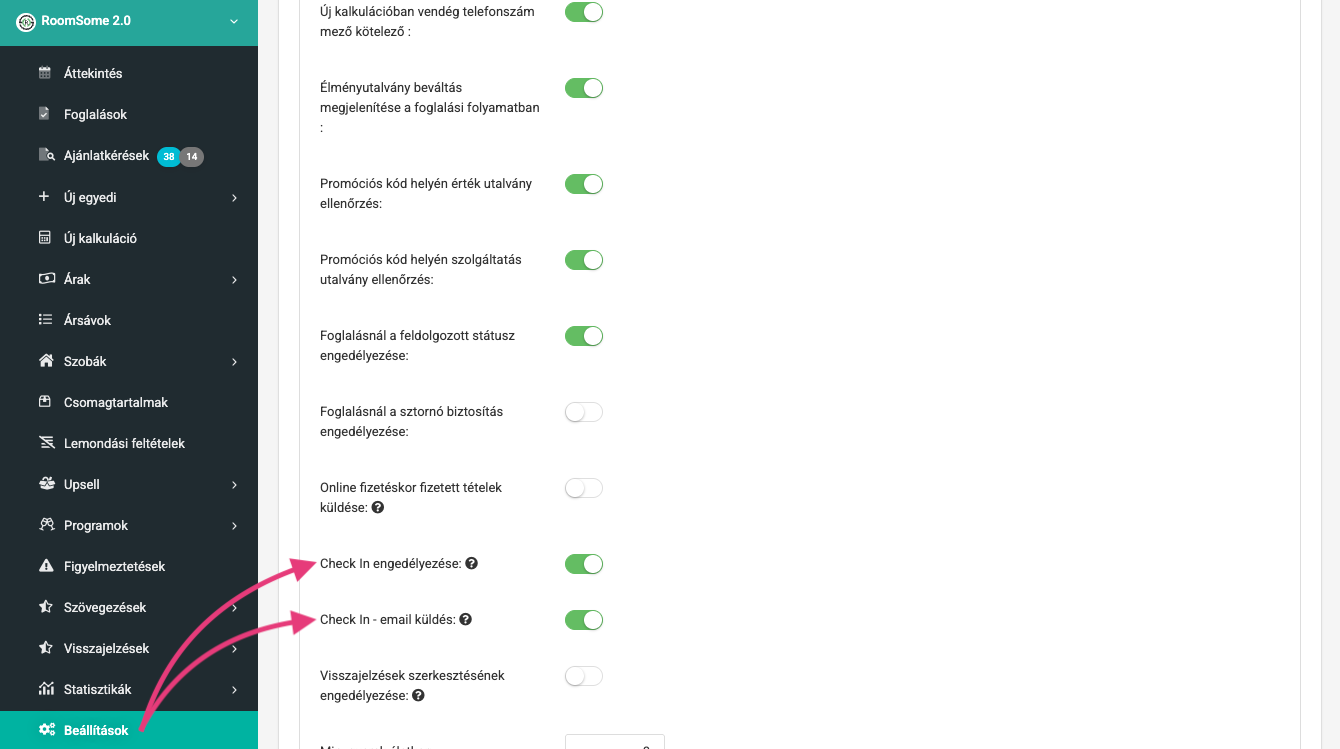
Task: Turn on Online fizetéskor fizetett tételek küldése
Action: (x=584, y=488)
